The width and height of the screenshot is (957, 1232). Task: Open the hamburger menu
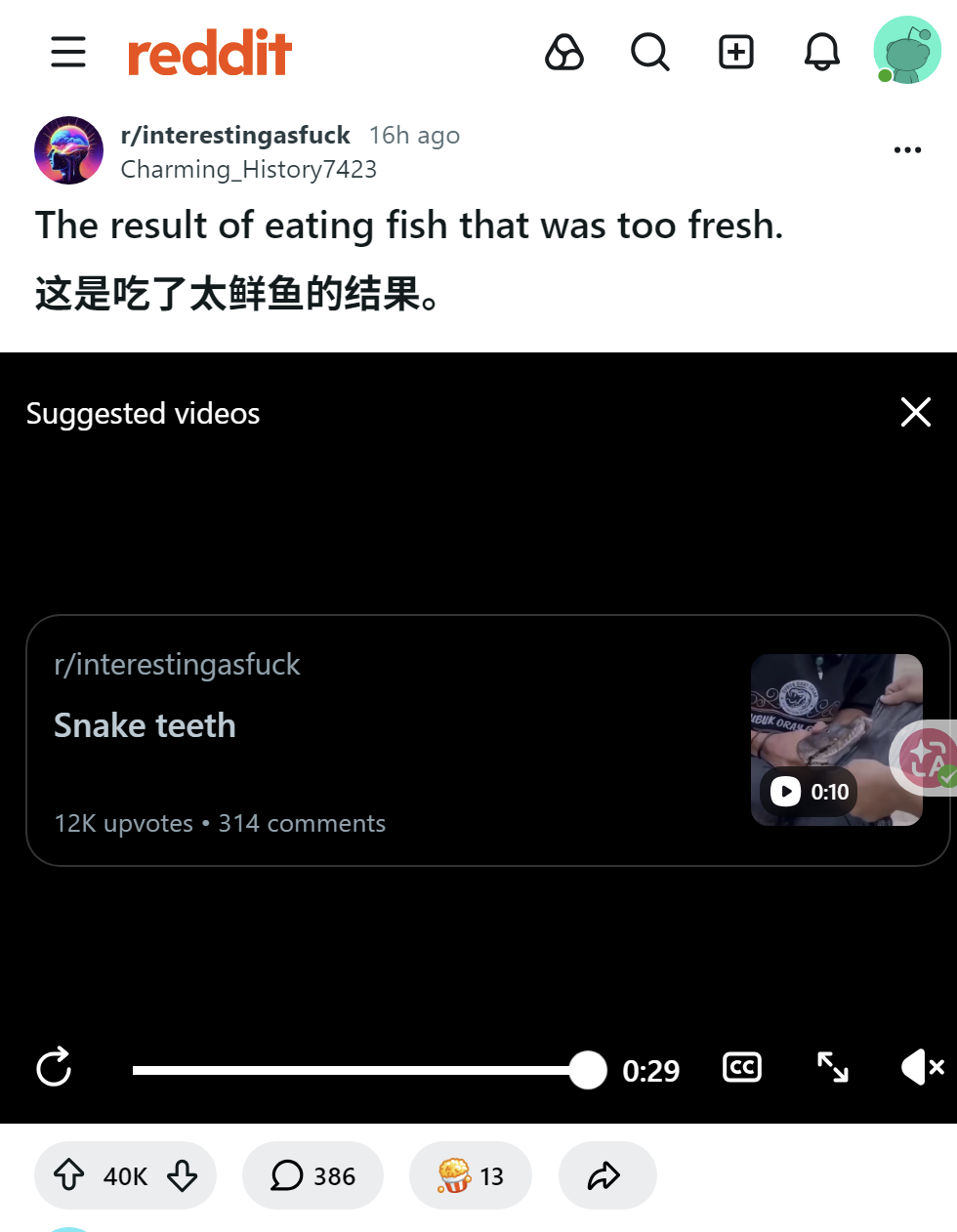(x=68, y=52)
